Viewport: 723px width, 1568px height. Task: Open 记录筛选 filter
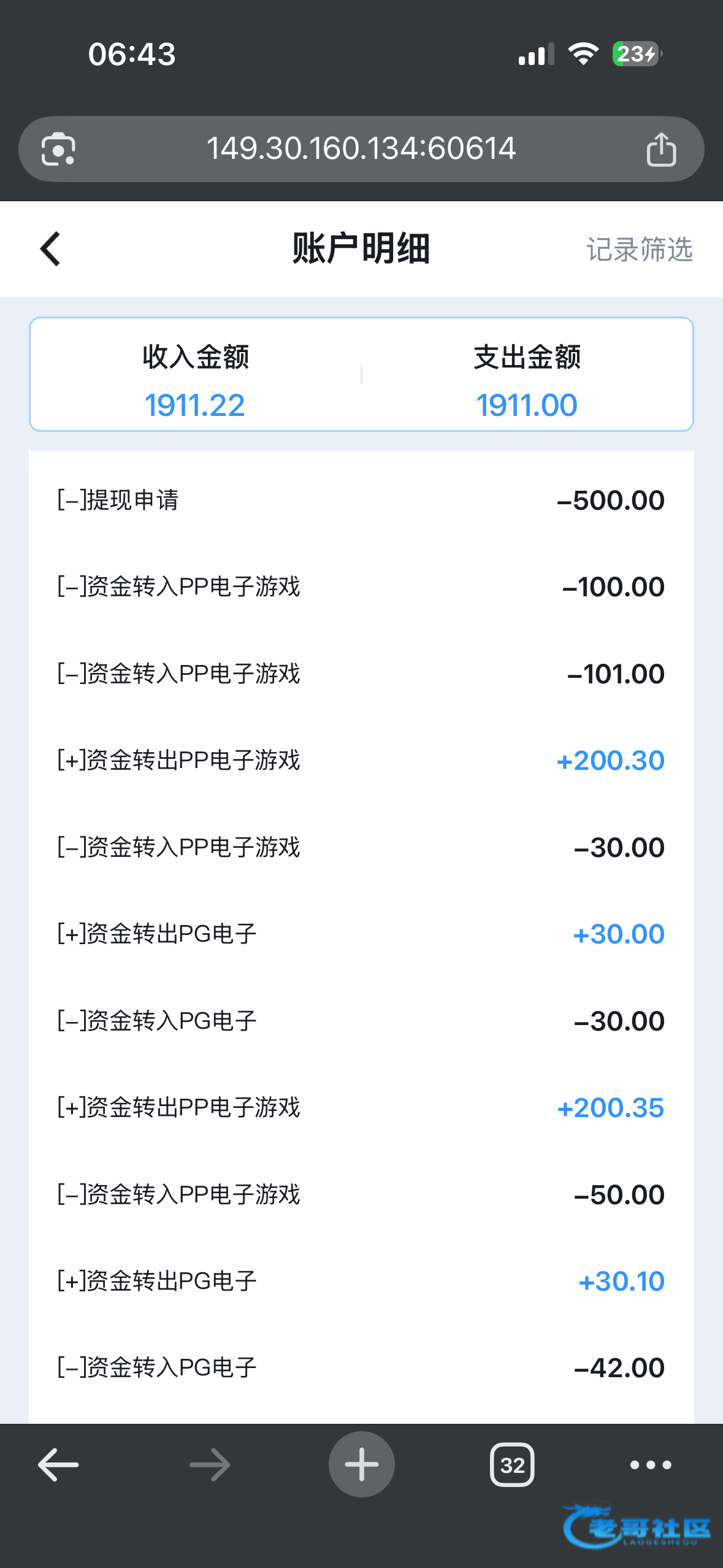pyautogui.click(x=639, y=250)
